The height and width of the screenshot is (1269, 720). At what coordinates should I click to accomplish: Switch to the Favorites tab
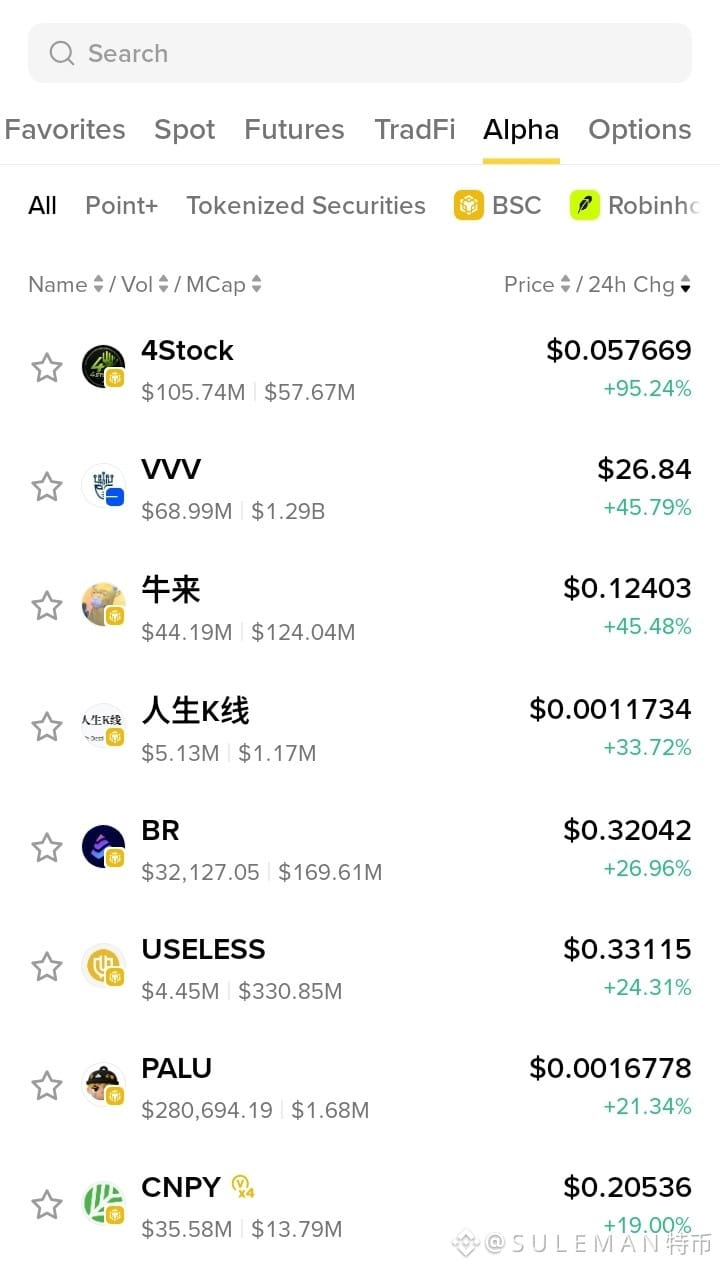(x=65, y=130)
